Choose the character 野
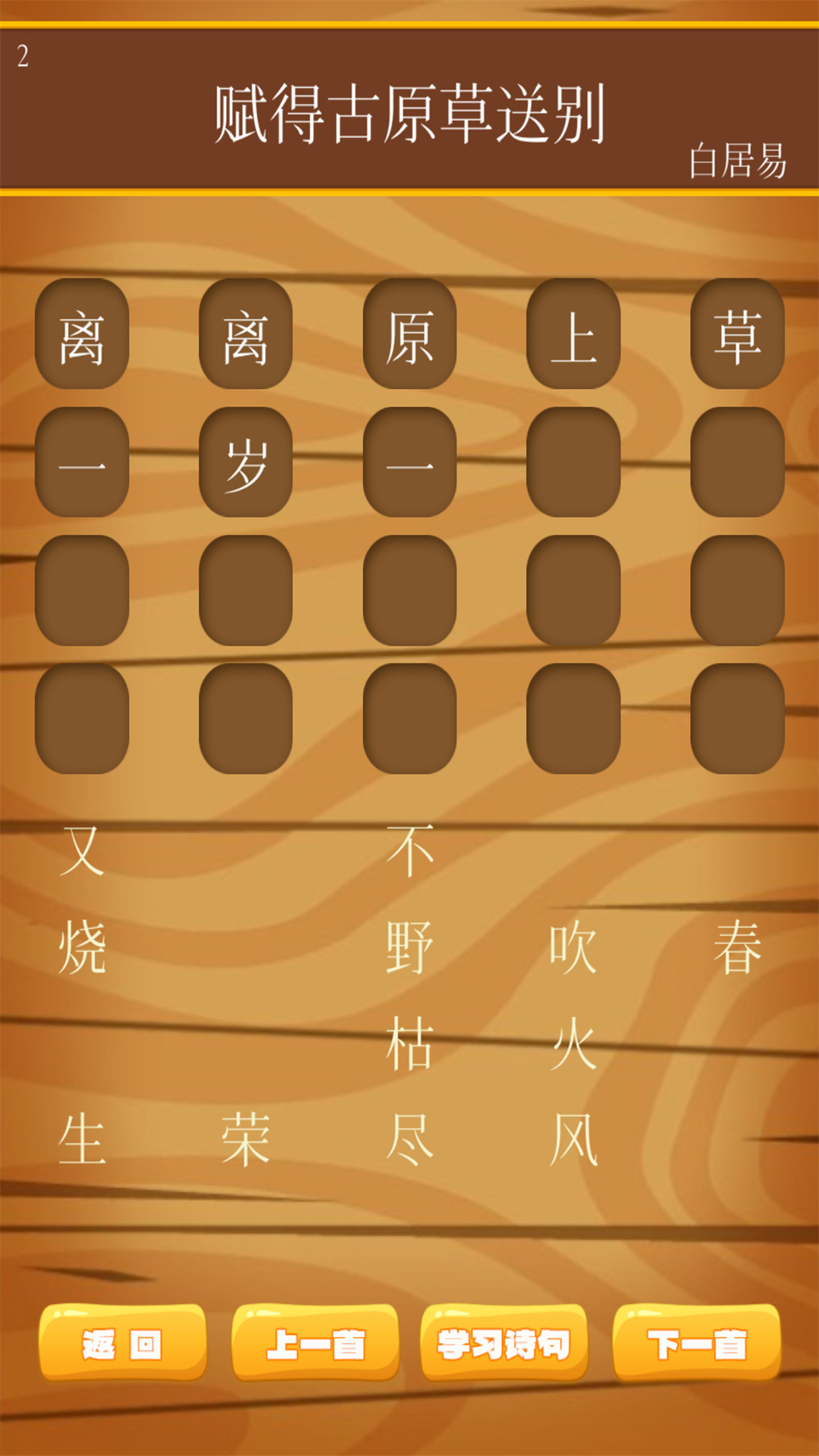Screen dimensions: 819x1456 pyautogui.click(x=409, y=947)
